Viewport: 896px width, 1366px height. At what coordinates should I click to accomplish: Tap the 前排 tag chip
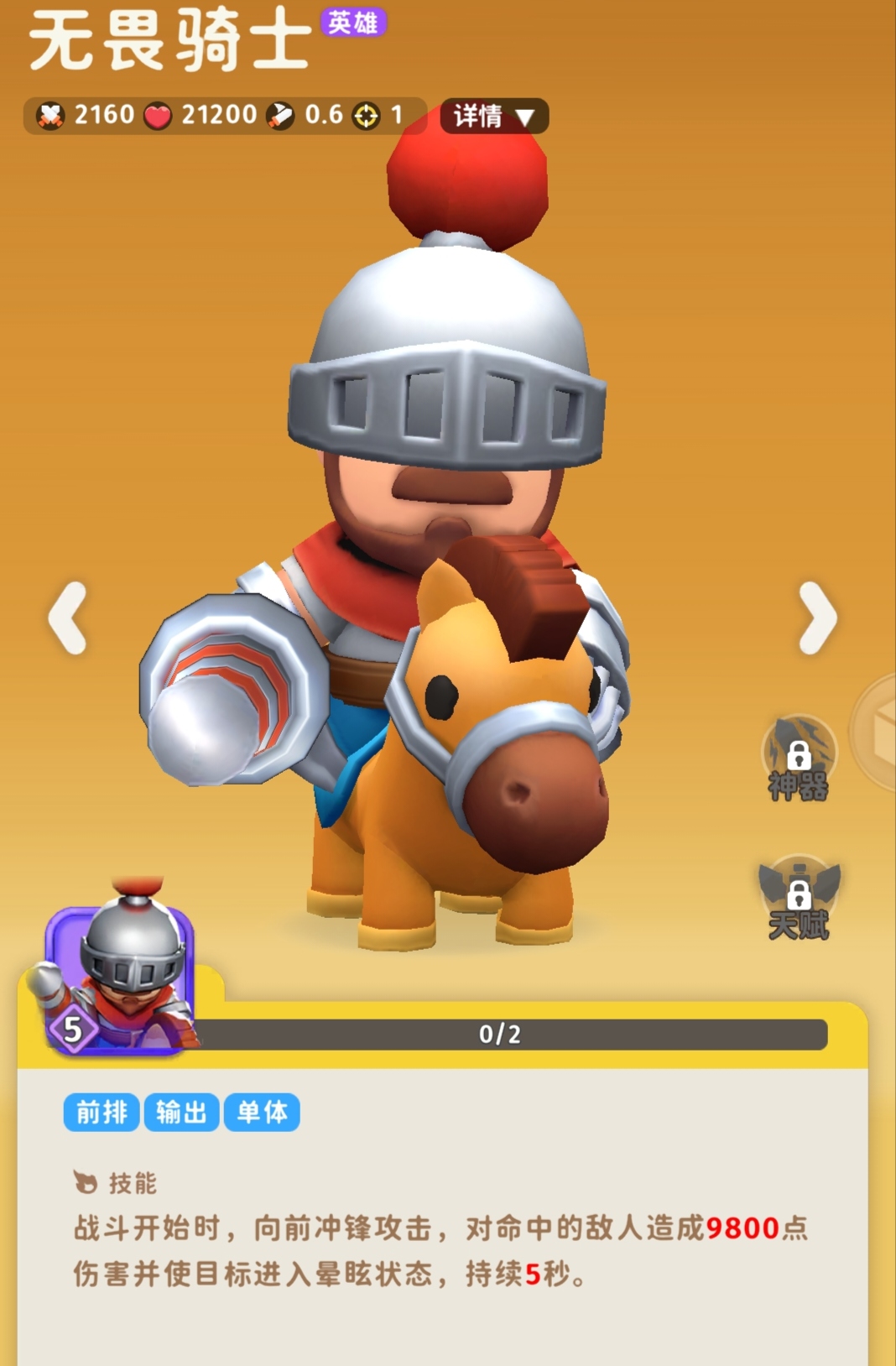click(102, 1113)
